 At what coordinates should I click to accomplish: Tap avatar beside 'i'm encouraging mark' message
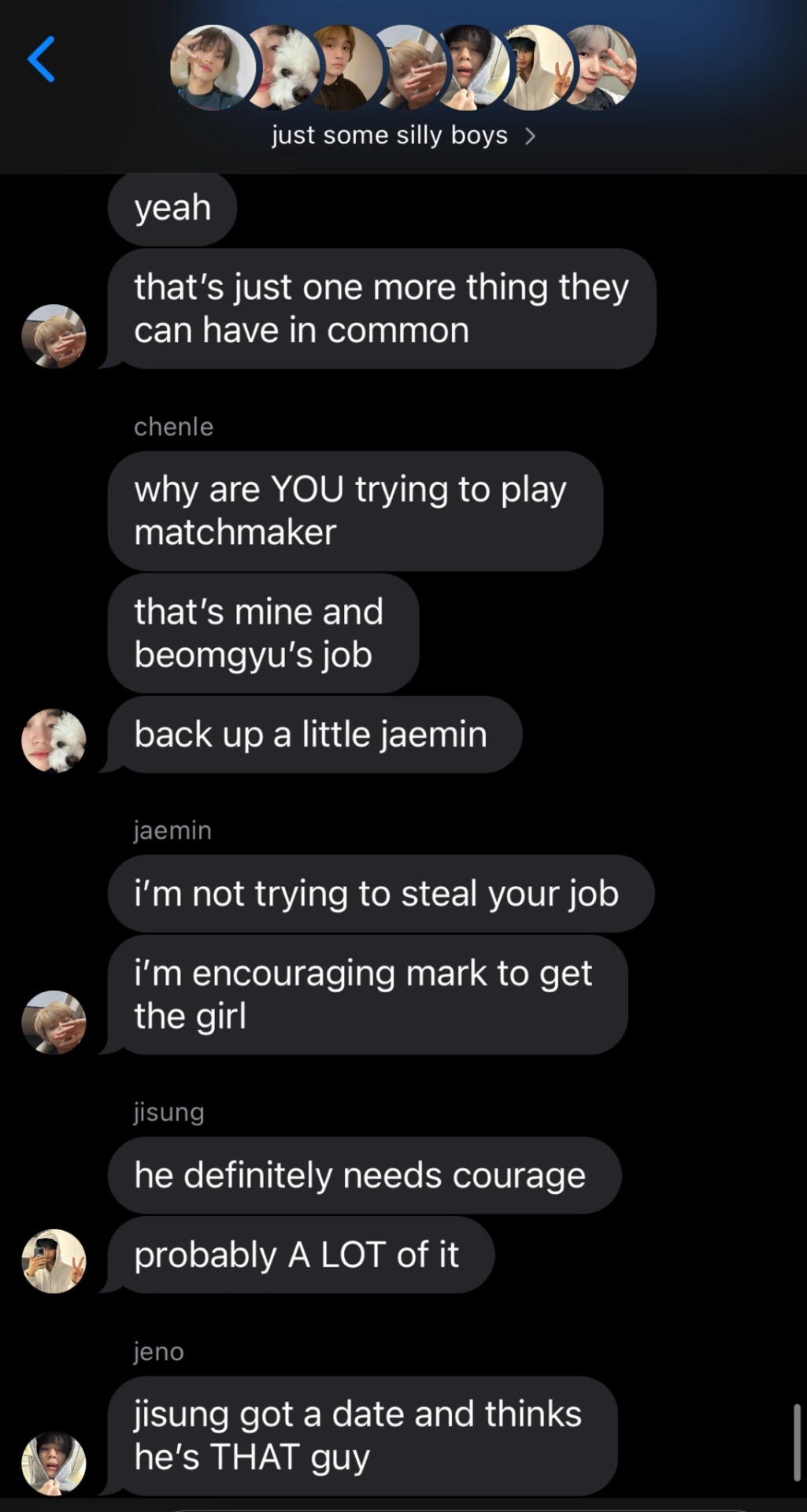pos(54,1022)
